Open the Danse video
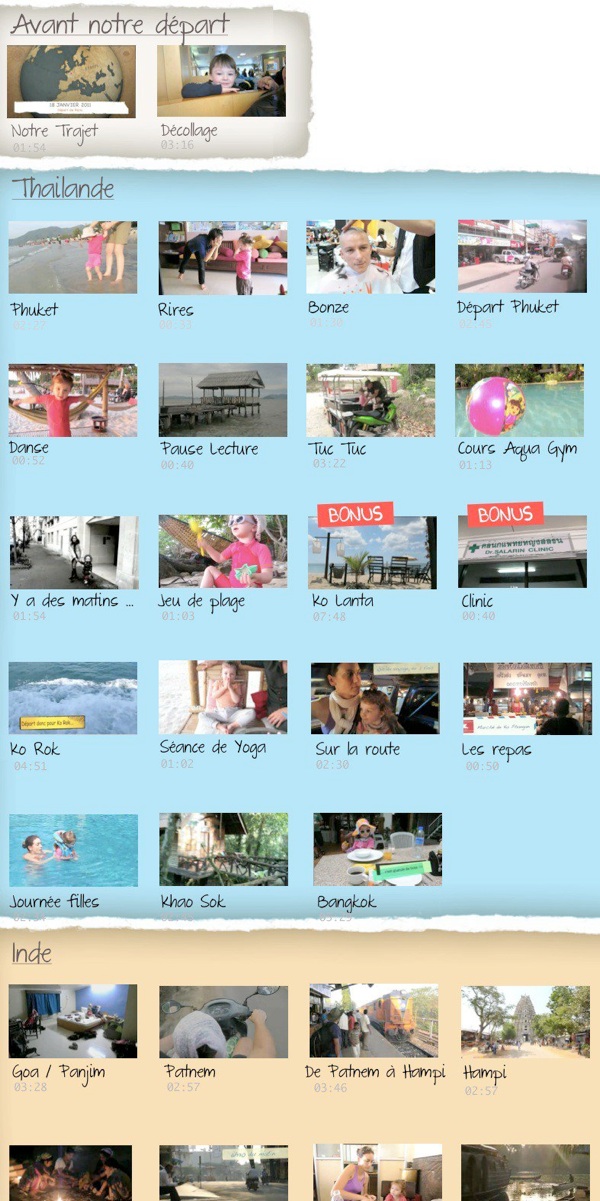Viewport: 600px width, 1201px height. (73, 400)
